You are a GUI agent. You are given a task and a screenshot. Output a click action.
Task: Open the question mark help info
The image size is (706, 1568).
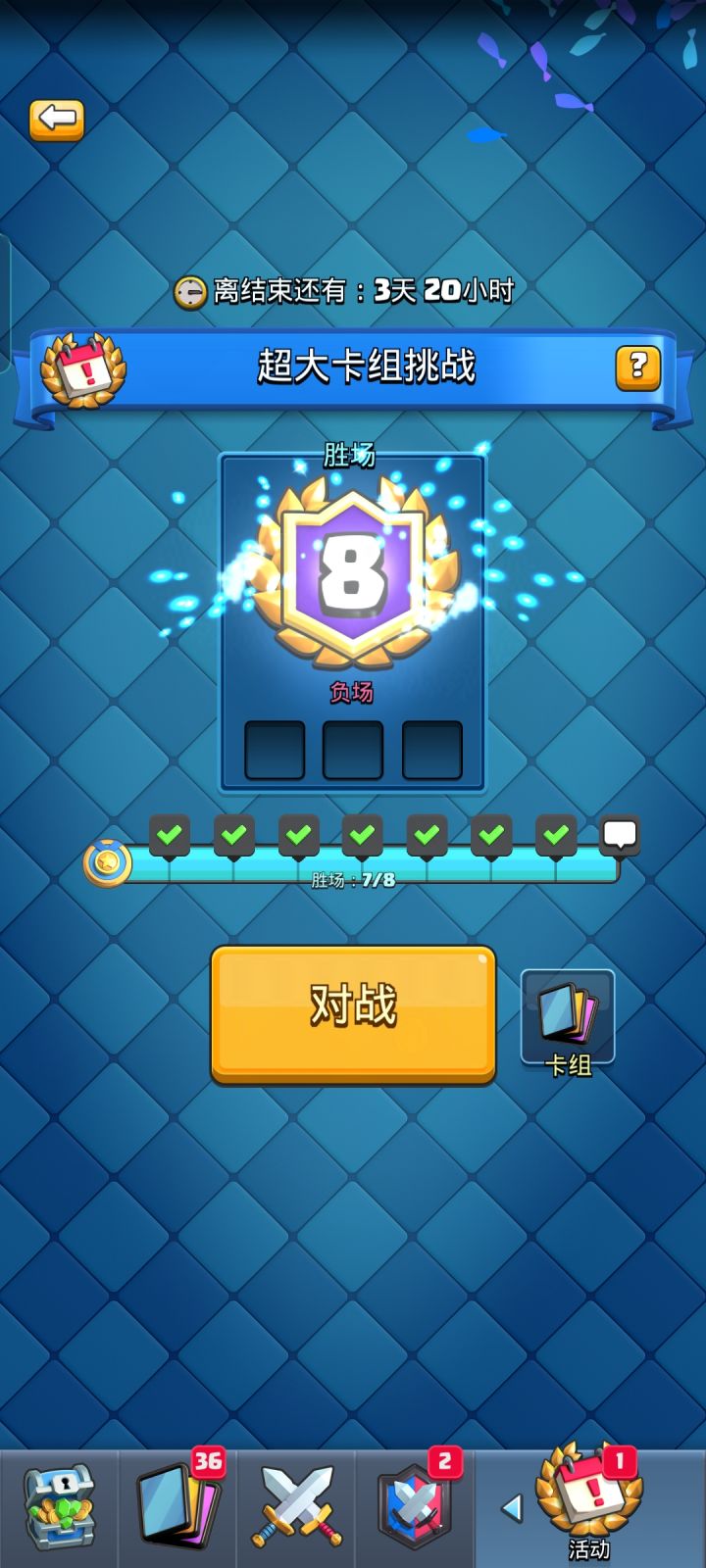[x=637, y=367]
